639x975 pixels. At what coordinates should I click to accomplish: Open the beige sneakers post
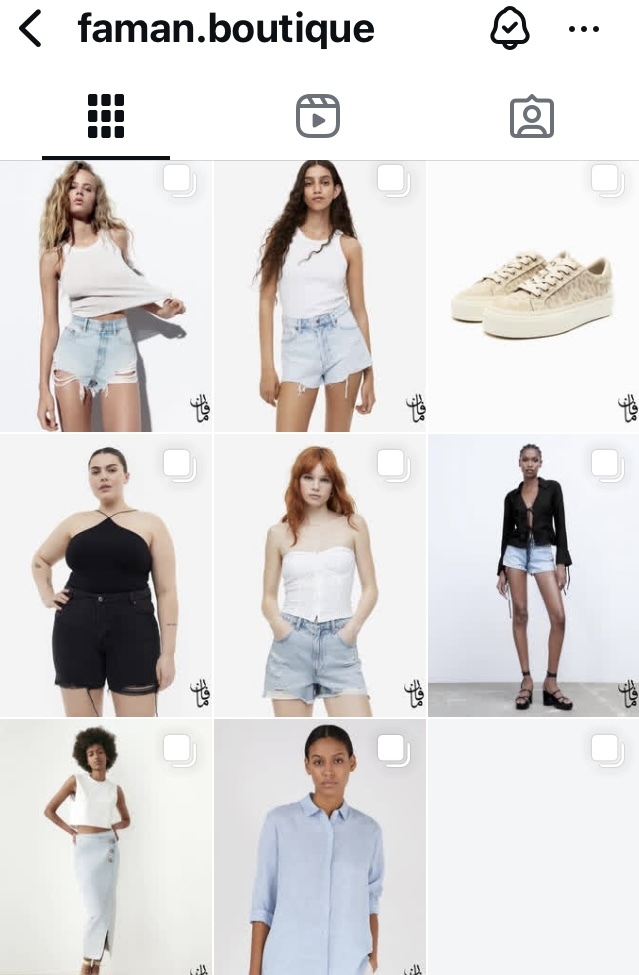pos(533,297)
